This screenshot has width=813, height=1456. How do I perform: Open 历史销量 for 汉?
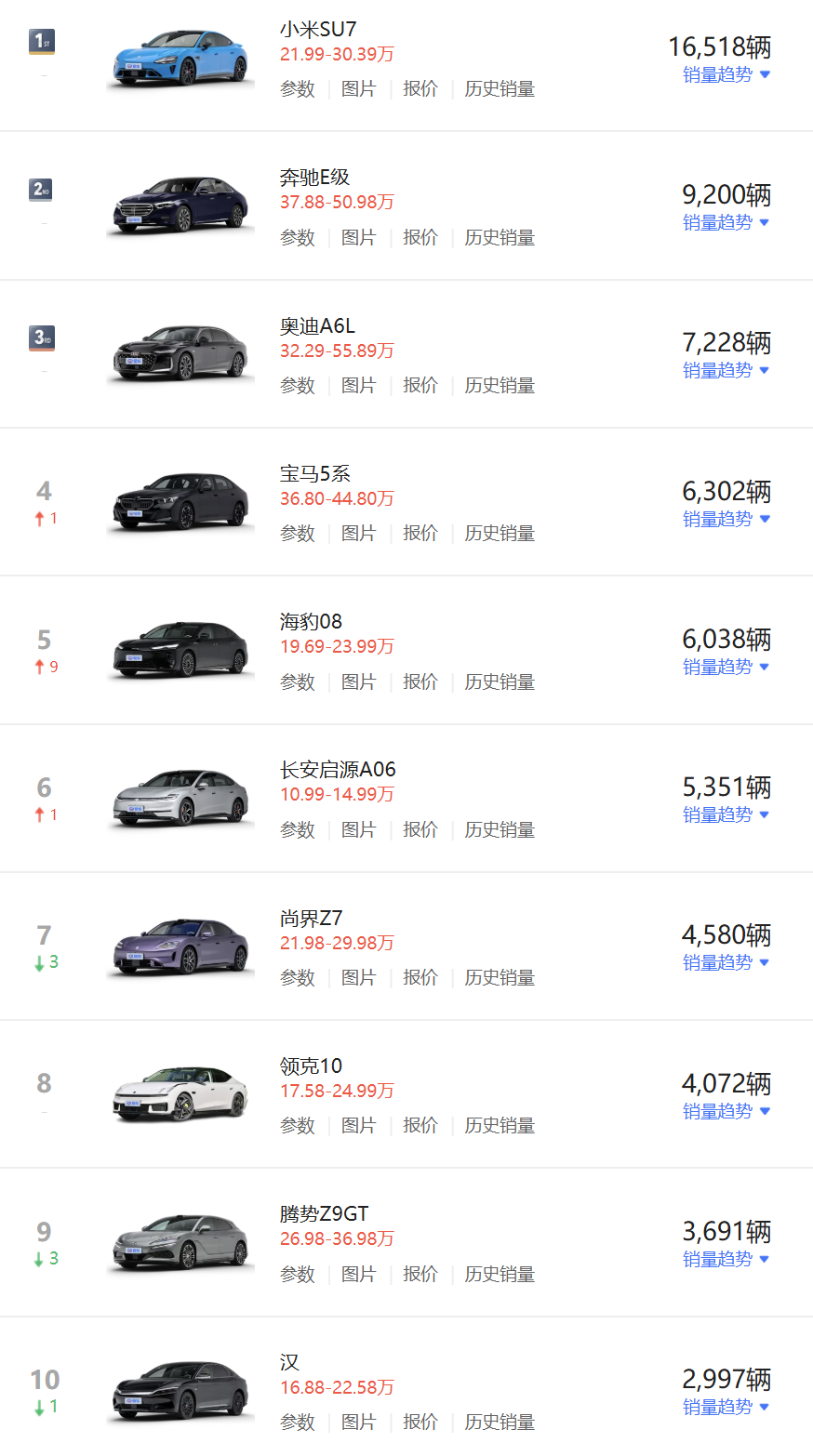pos(500,1423)
